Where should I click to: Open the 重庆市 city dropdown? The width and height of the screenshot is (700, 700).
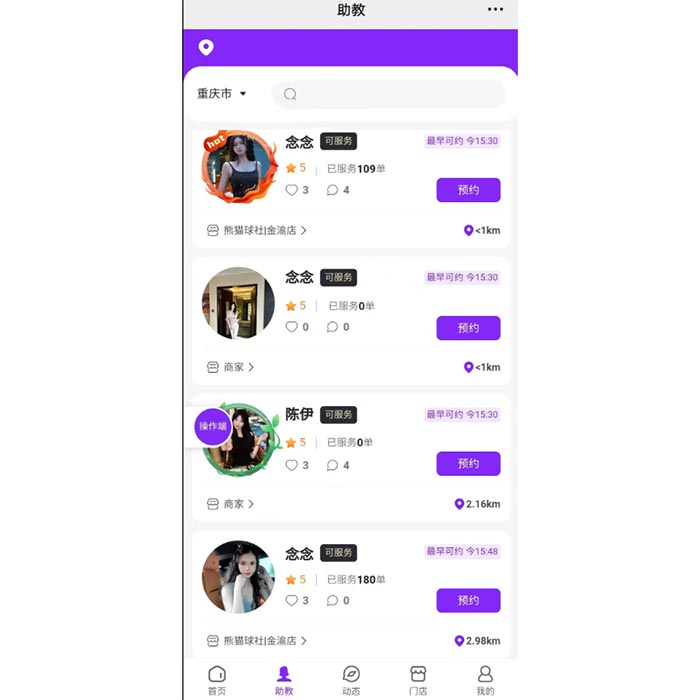221,94
